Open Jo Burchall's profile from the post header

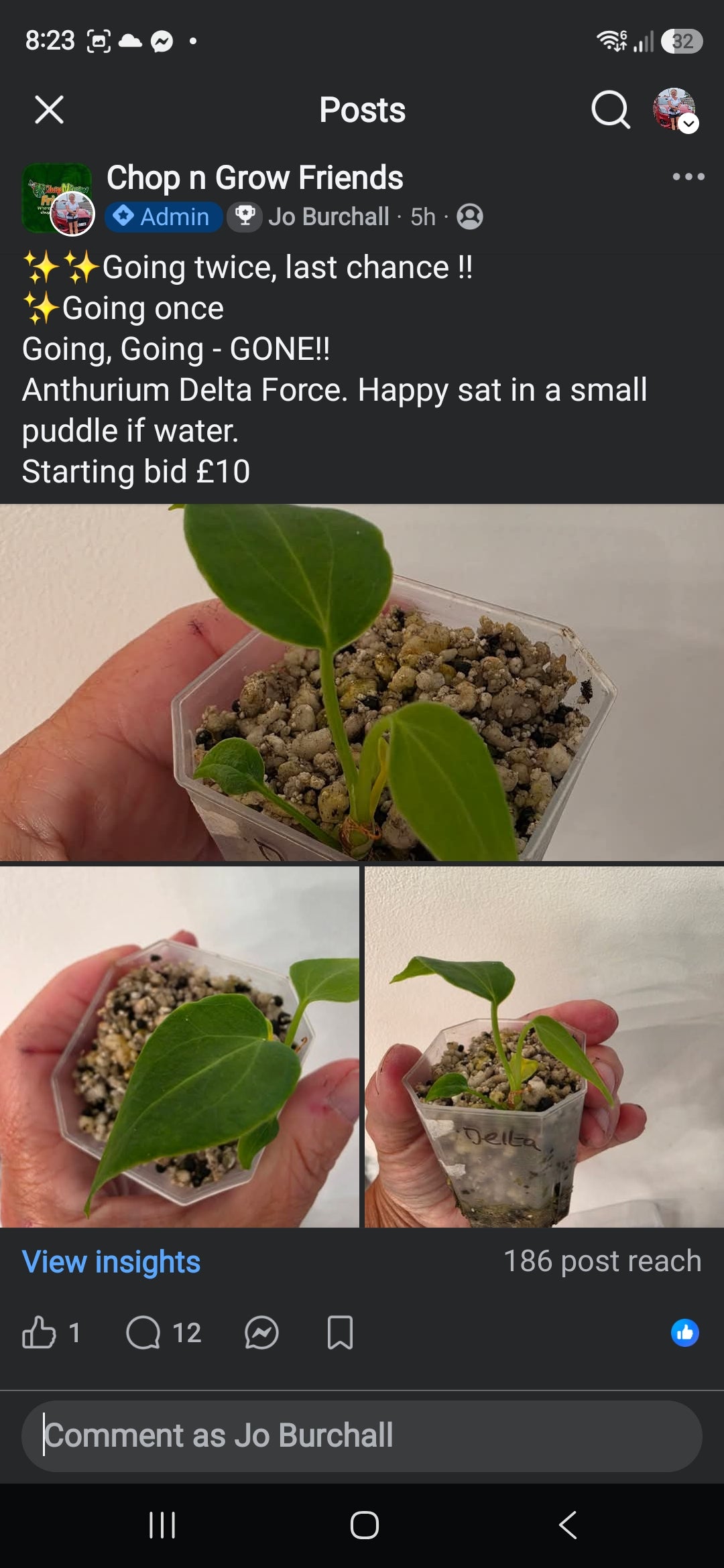pos(328,216)
